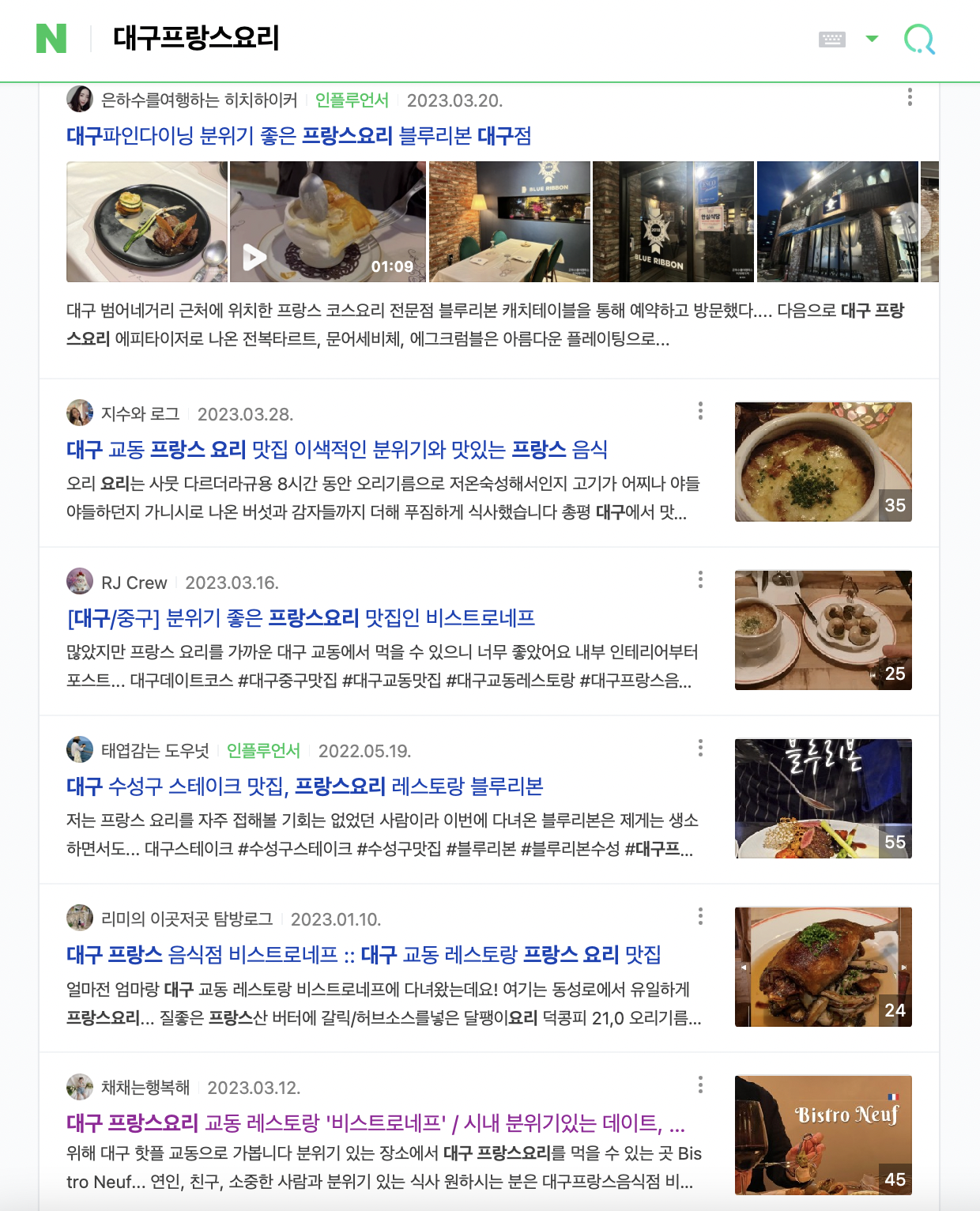
Task: View the 35-photo thumbnail of 지수와 로그 post
Action: click(x=823, y=462)
